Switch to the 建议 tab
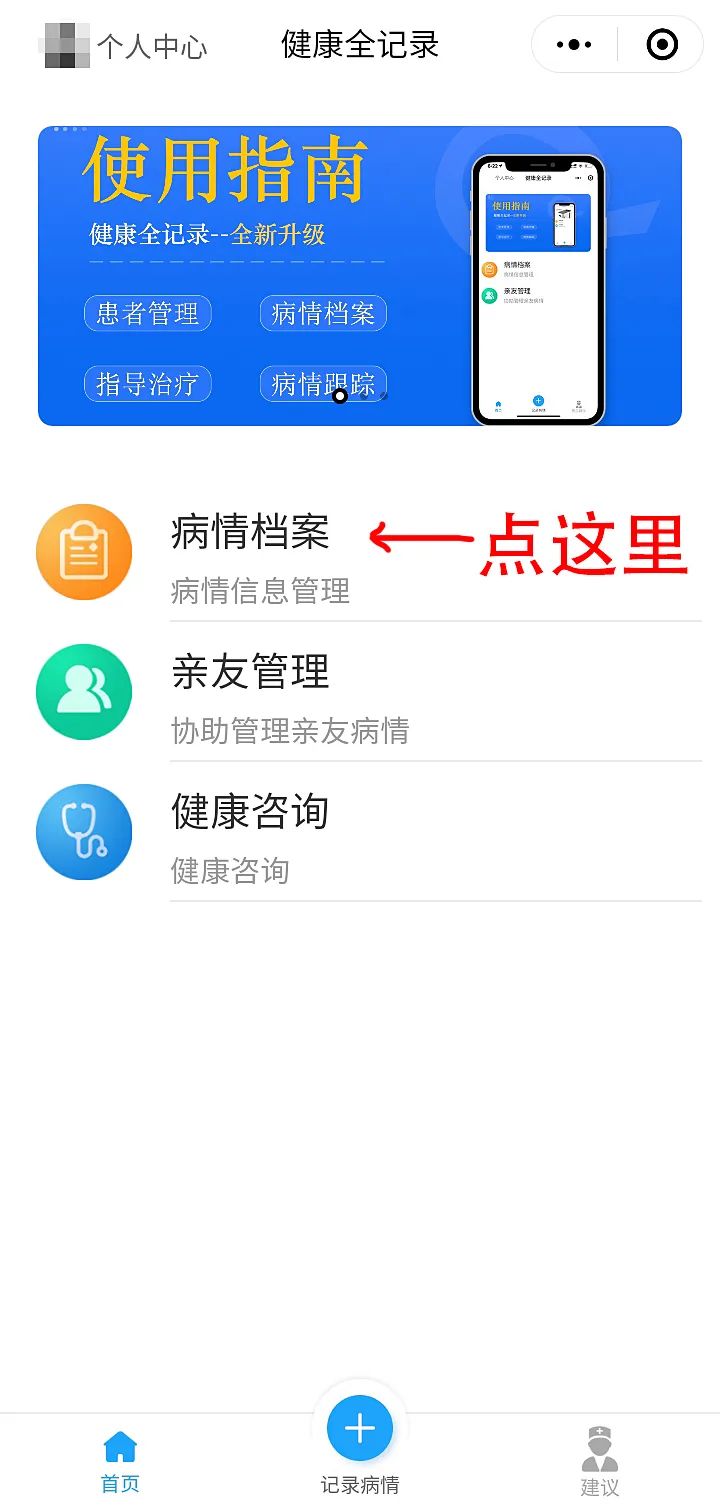This screenshot has width=720, height=1508. (599, 1461)
